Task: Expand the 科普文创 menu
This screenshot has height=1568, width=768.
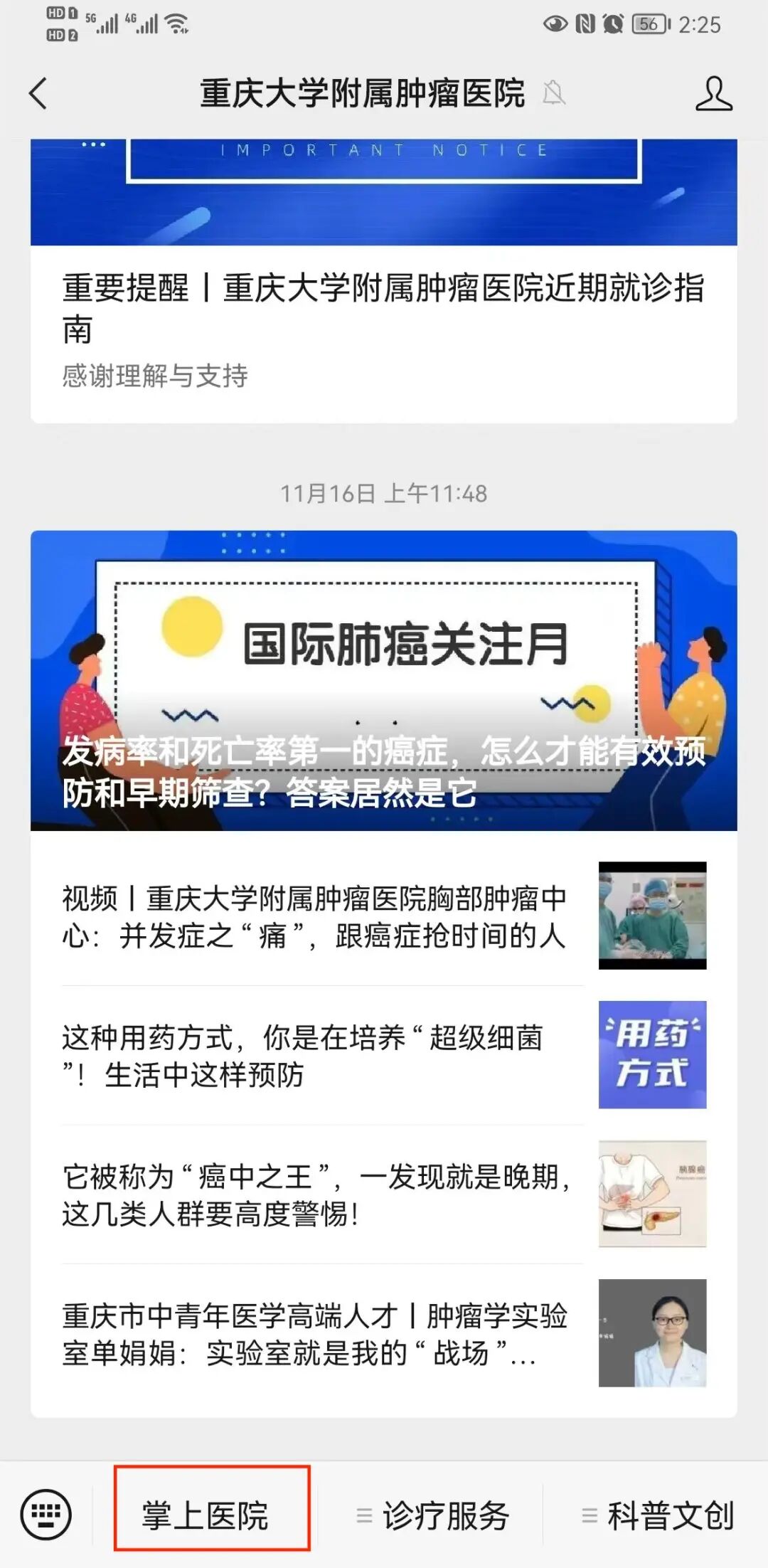Action: coord(657,1515)
